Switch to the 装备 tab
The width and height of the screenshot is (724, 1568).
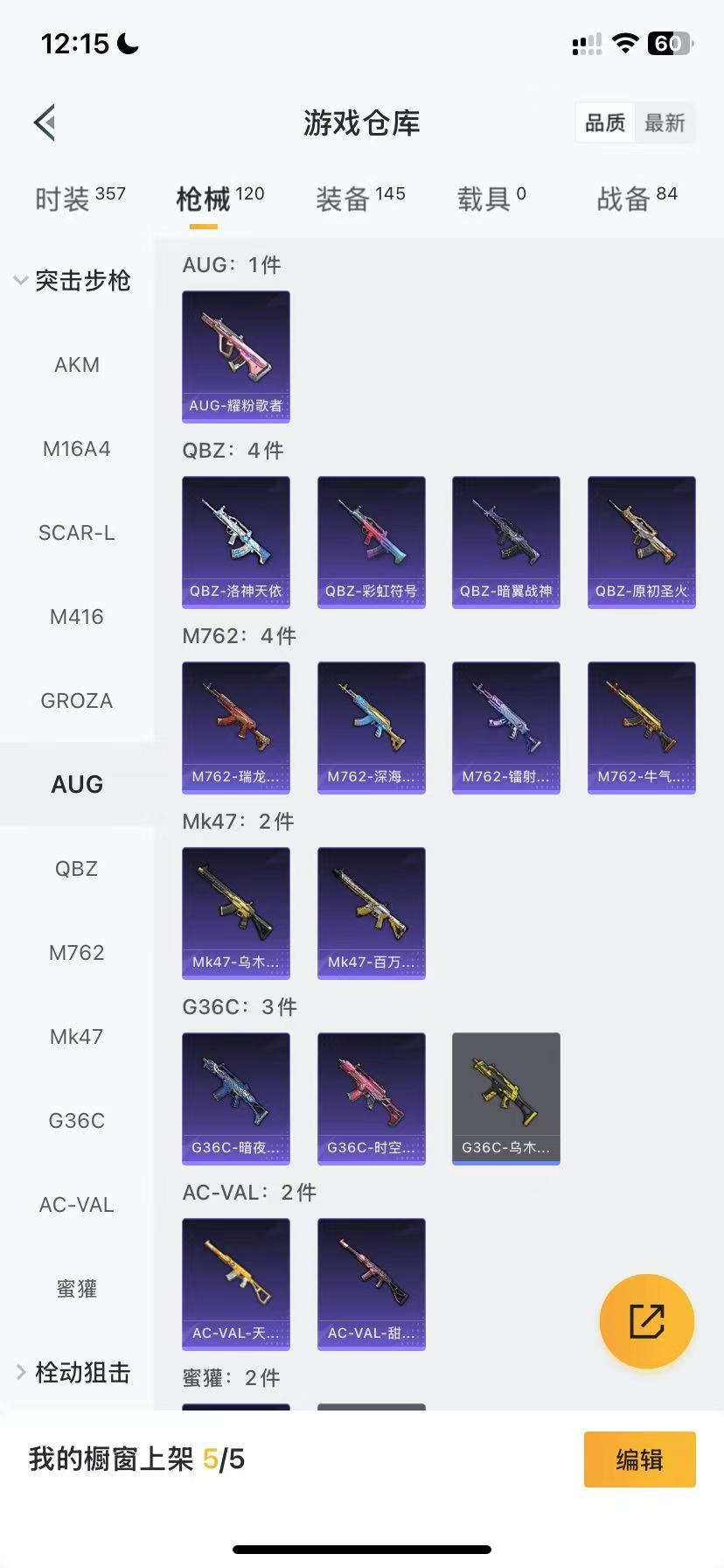tap(359, 199)
